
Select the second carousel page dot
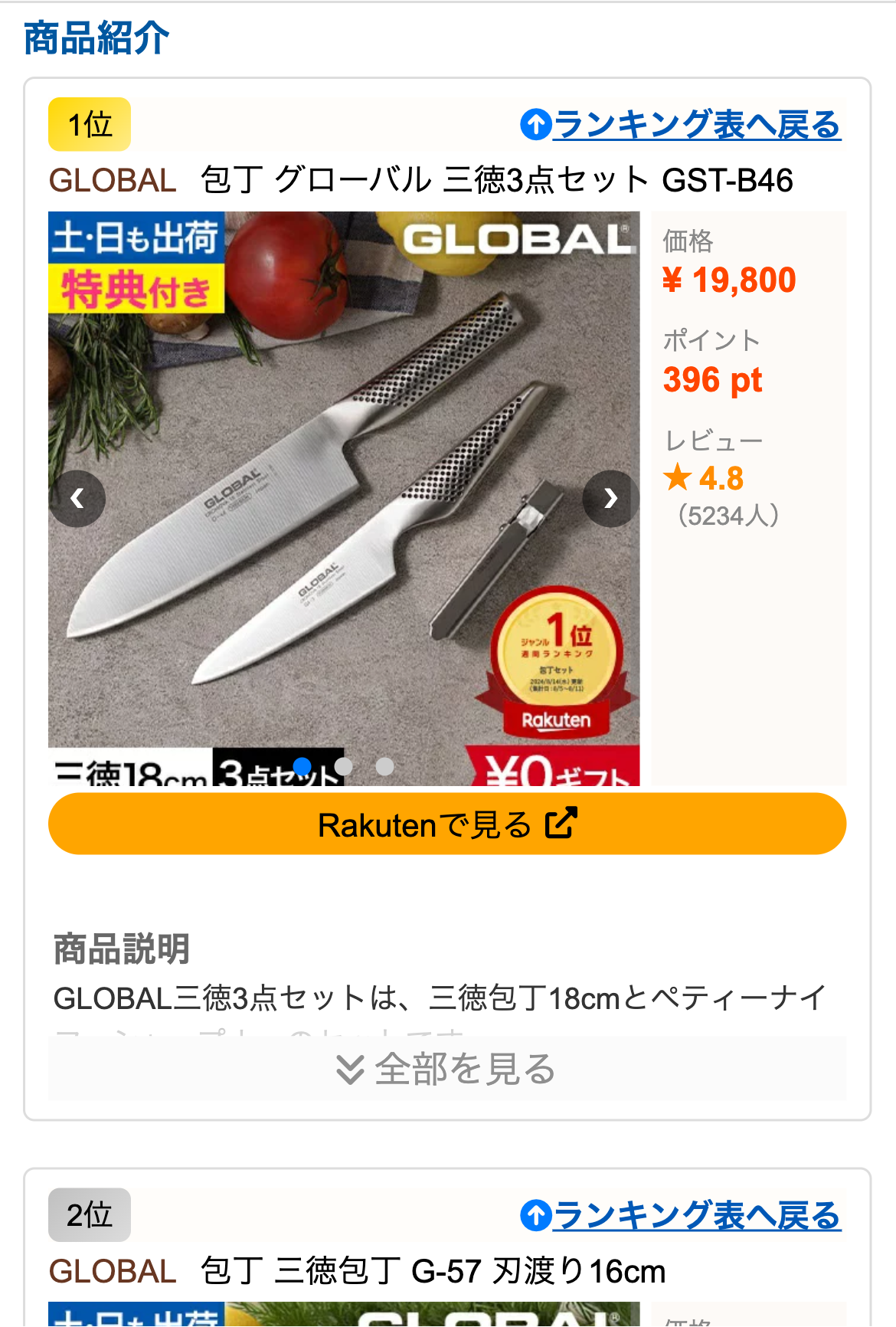pos(343,765)
